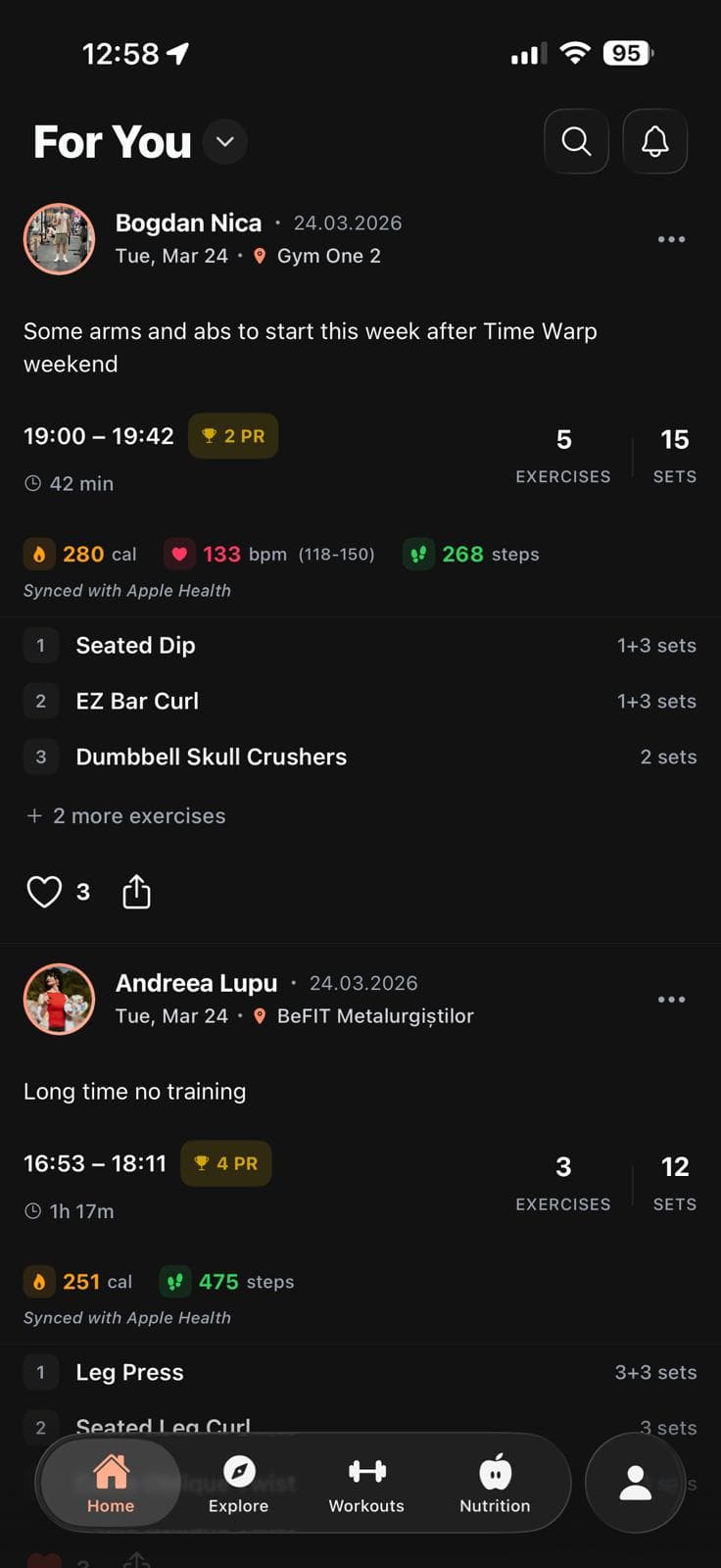The image size is (721, 1568).
Task: Switch to the Home tab
Action: coord(110,1483)
